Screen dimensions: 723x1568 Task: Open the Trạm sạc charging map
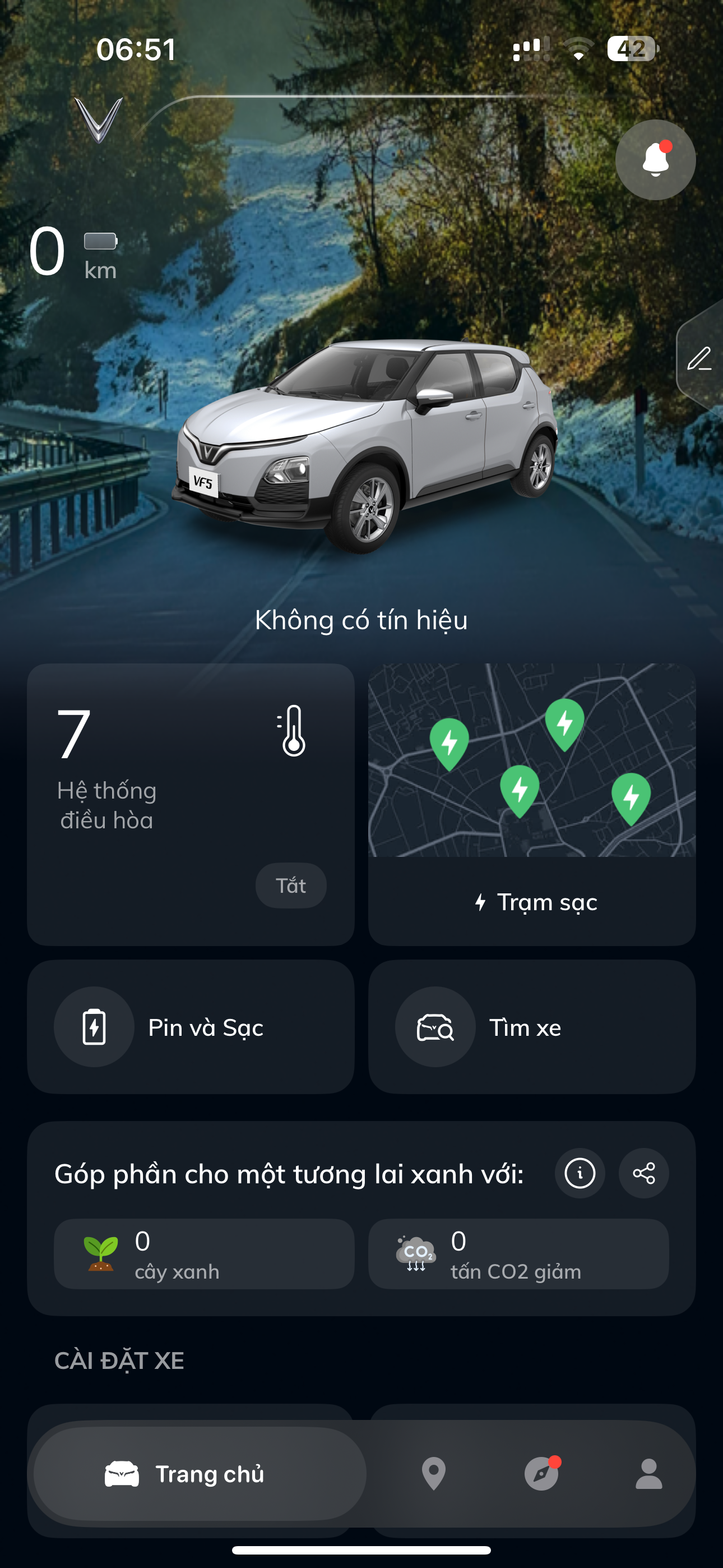531,804
